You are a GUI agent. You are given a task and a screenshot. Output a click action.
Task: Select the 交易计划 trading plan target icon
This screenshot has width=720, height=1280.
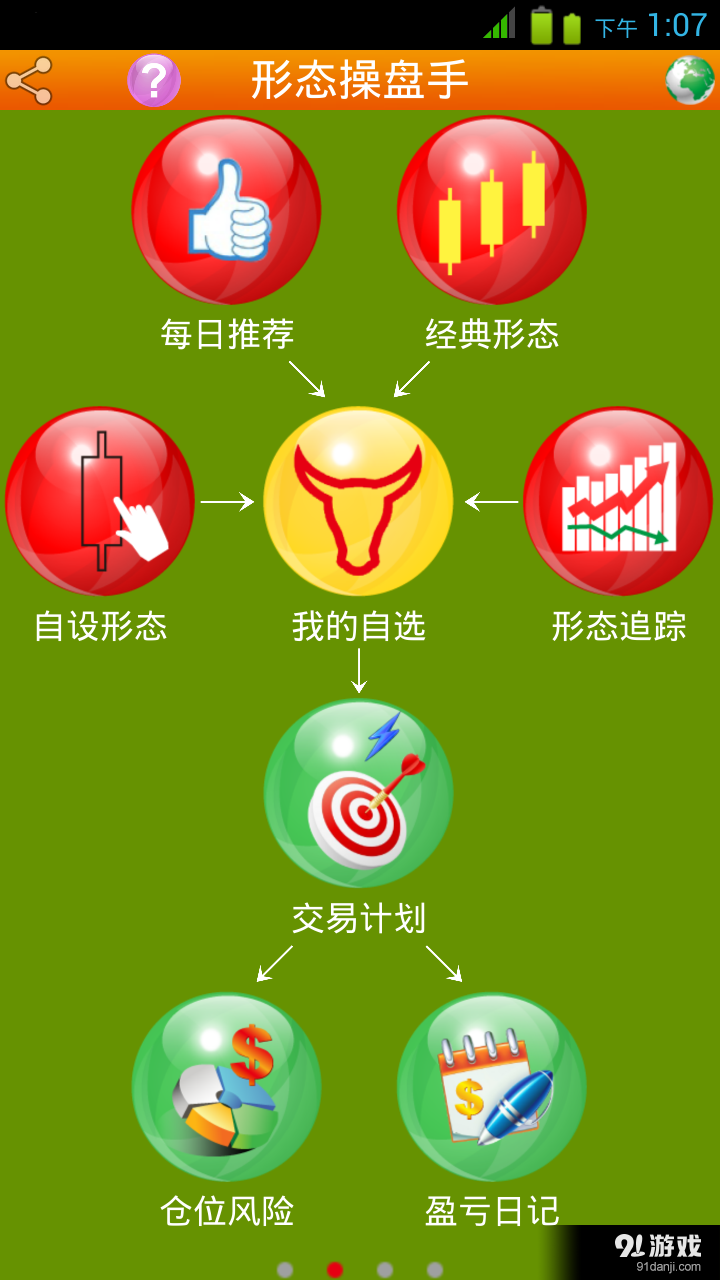pos(358,790)
